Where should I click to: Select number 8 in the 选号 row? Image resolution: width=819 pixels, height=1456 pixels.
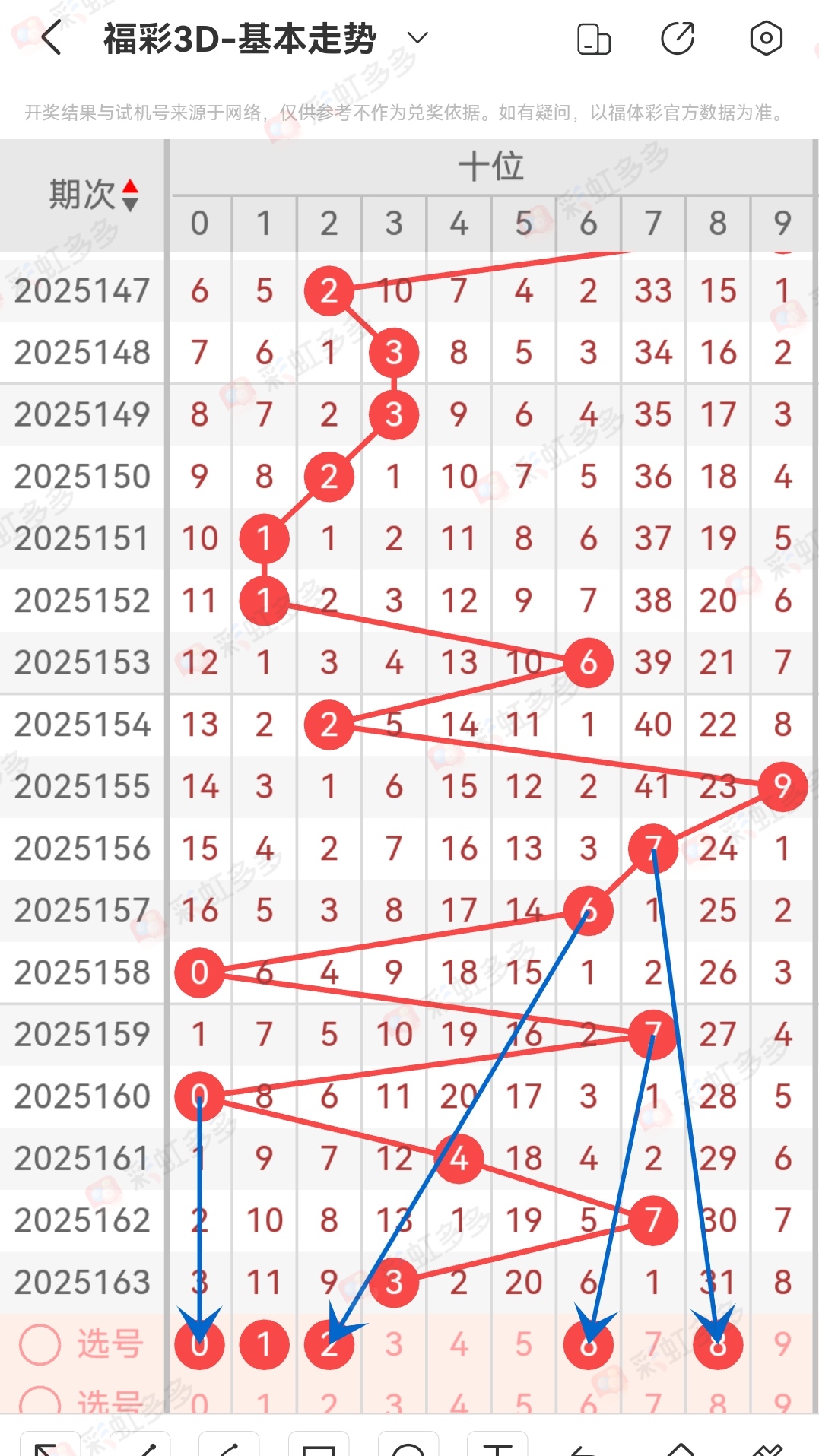point(716,1343)
